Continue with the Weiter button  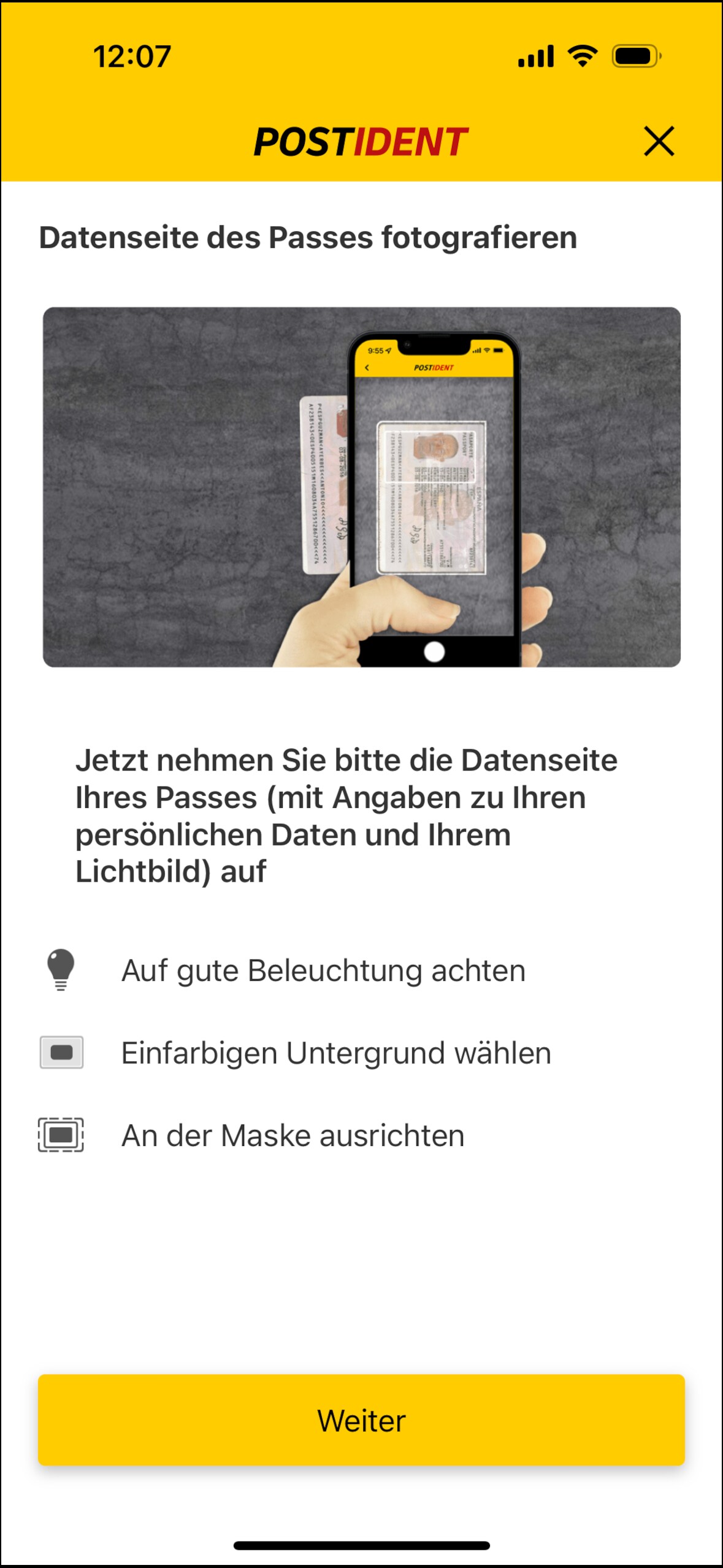click(x=361, y=1420)
